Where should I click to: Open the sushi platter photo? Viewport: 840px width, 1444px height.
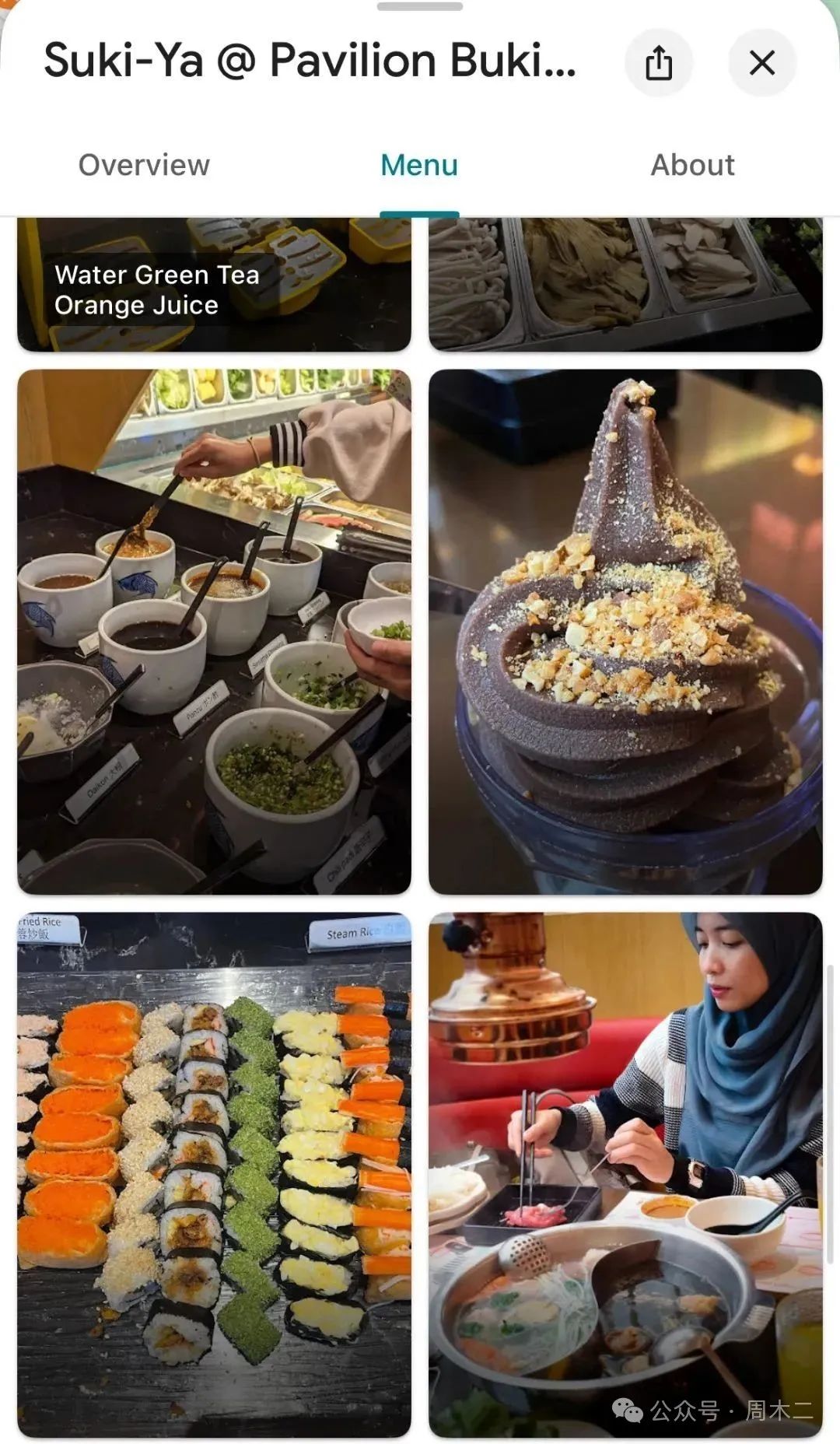[214, 1173]
